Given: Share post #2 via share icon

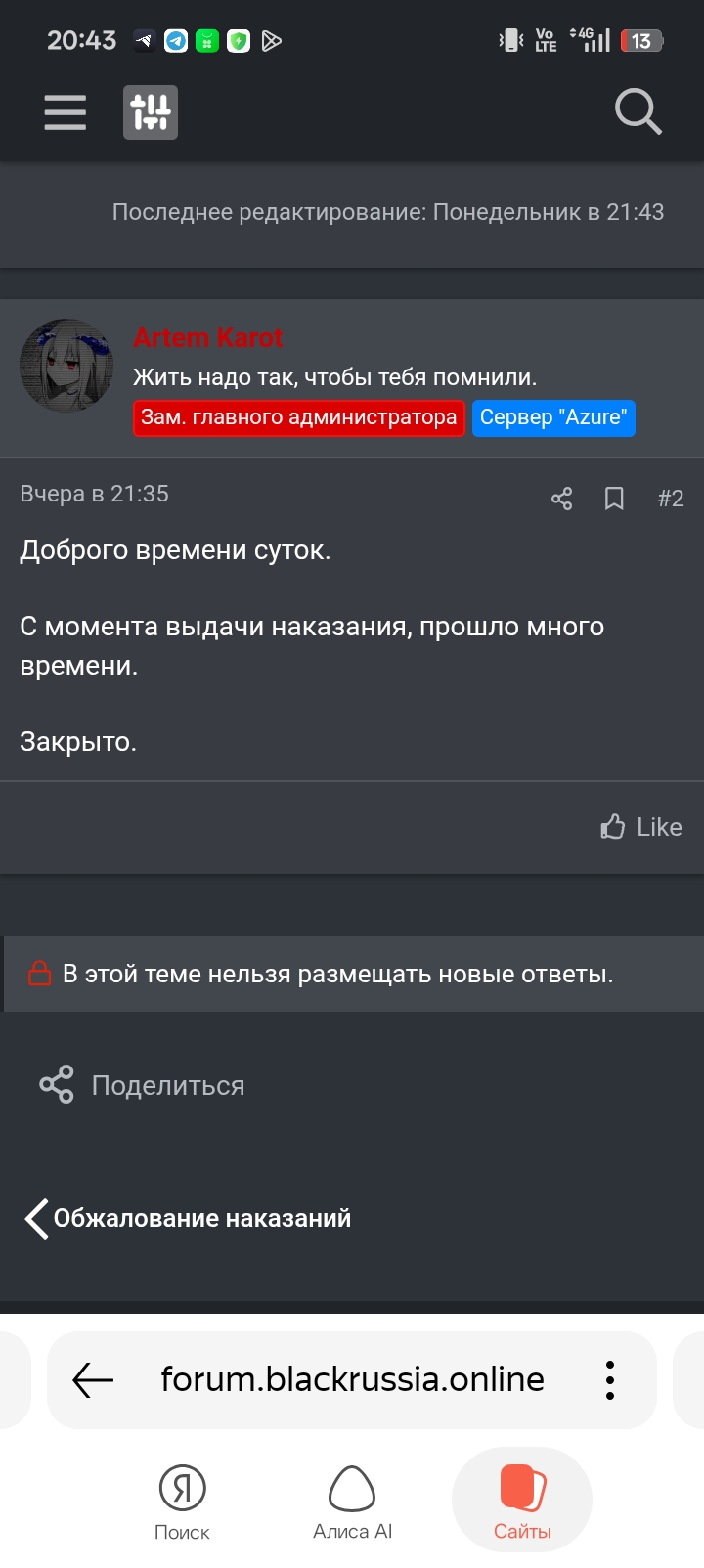Looking at the screenshot, I should pyautogui.click(x=561, y=499).
